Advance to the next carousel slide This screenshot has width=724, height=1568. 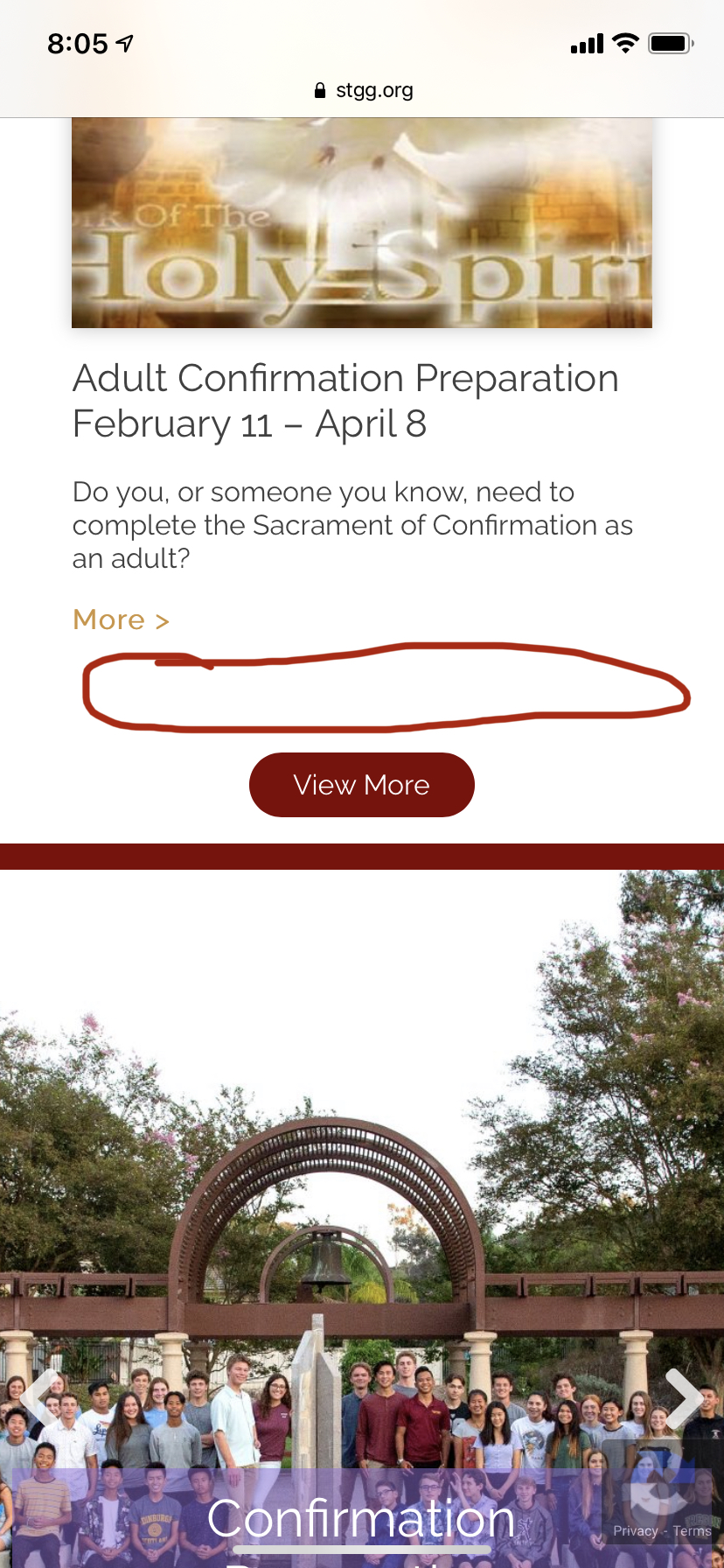[x=684, y=1397]
